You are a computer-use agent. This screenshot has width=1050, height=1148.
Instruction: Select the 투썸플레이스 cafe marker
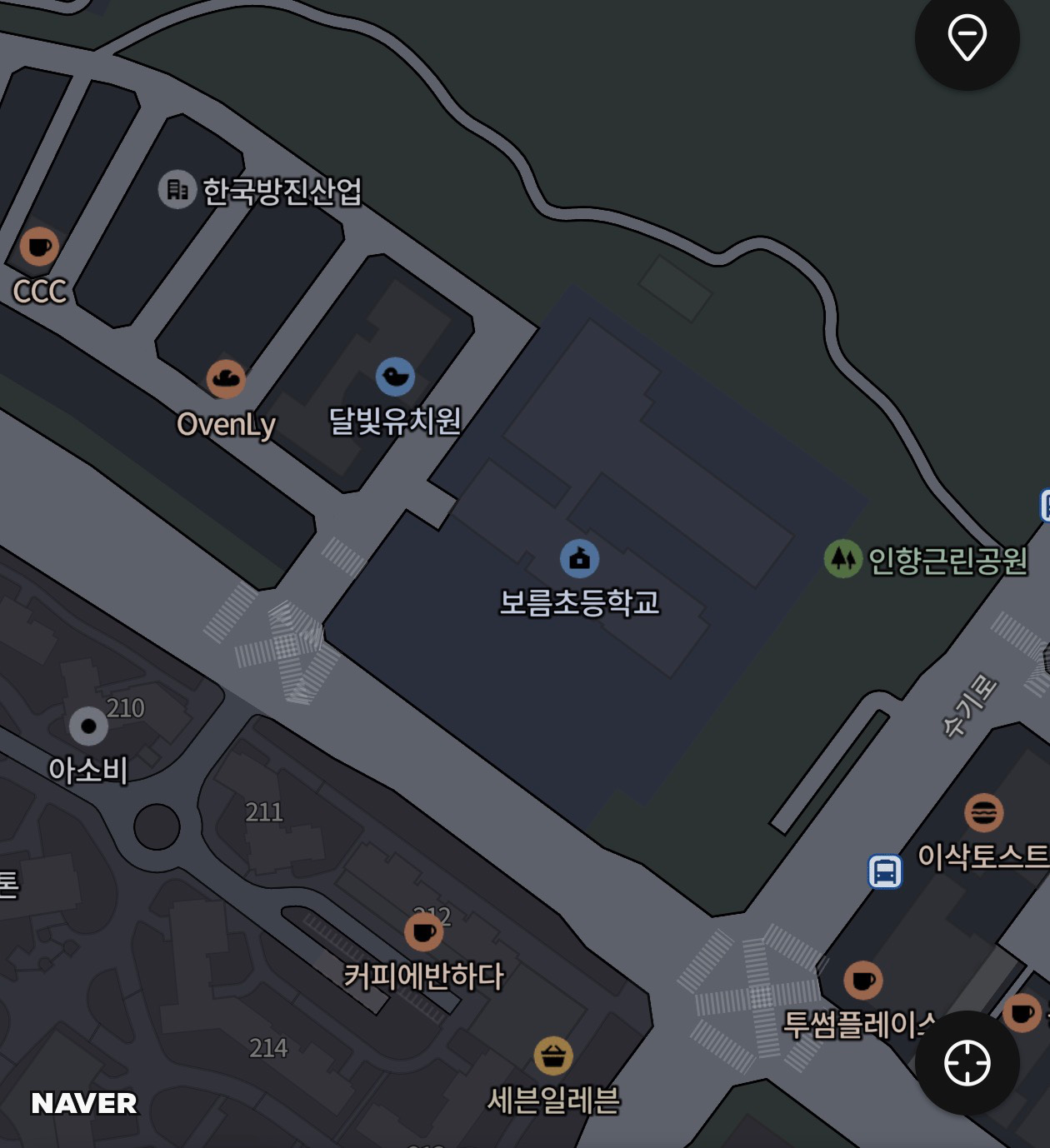862,981
